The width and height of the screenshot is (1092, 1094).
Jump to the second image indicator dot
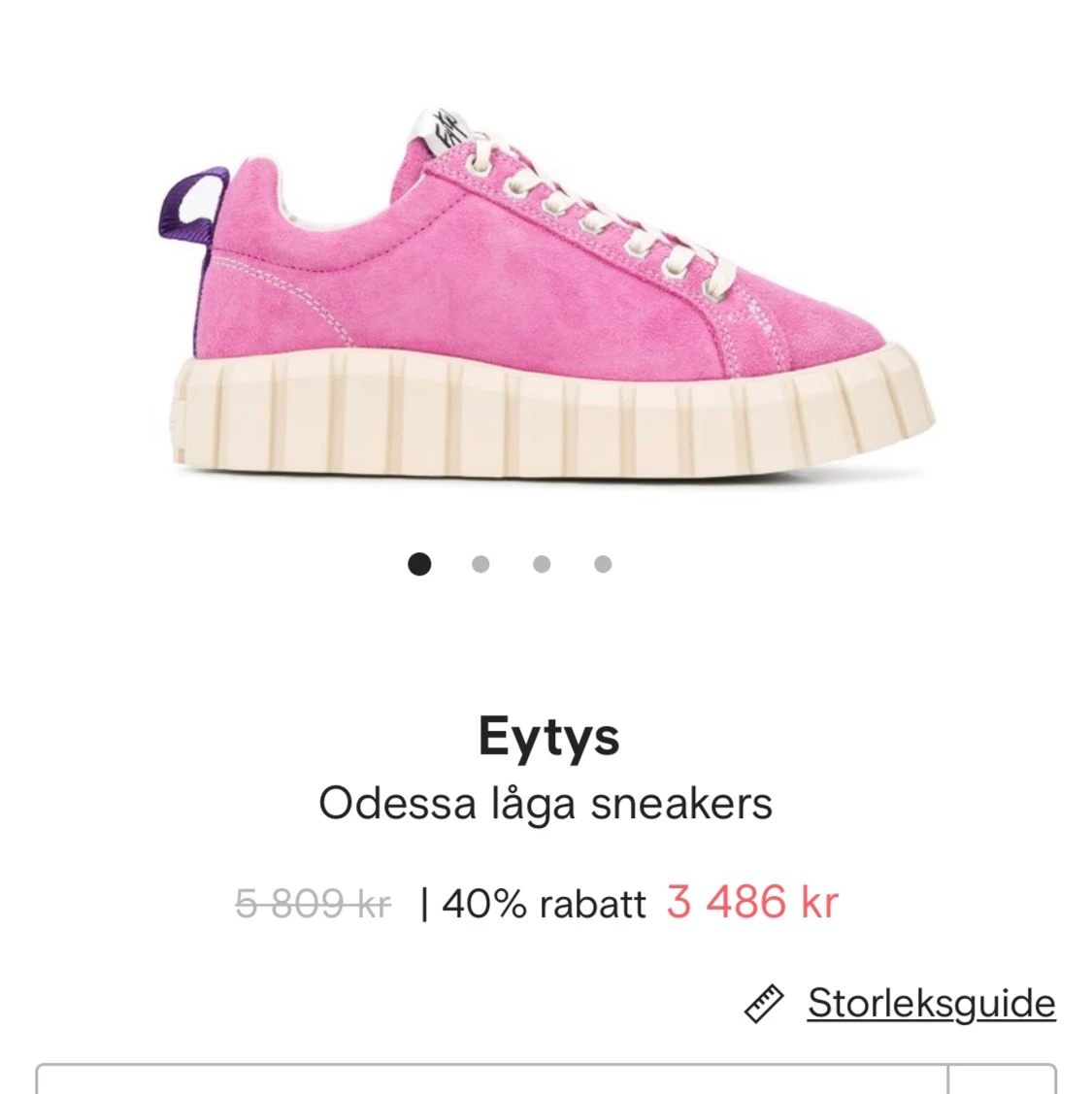pos(480,564)
